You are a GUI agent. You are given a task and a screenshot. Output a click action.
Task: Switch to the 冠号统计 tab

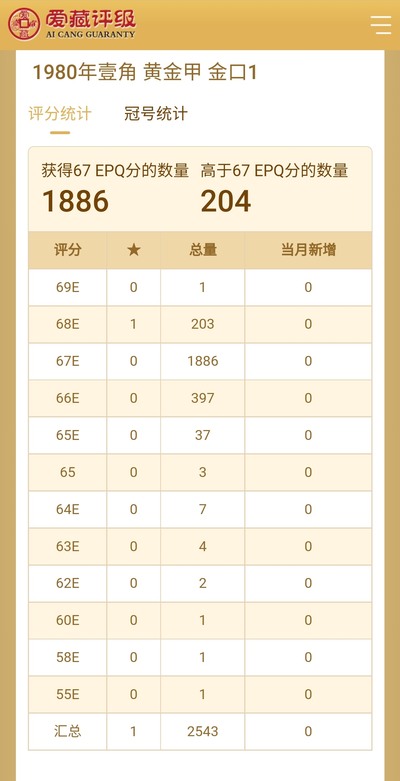click(x=156, y=114)
